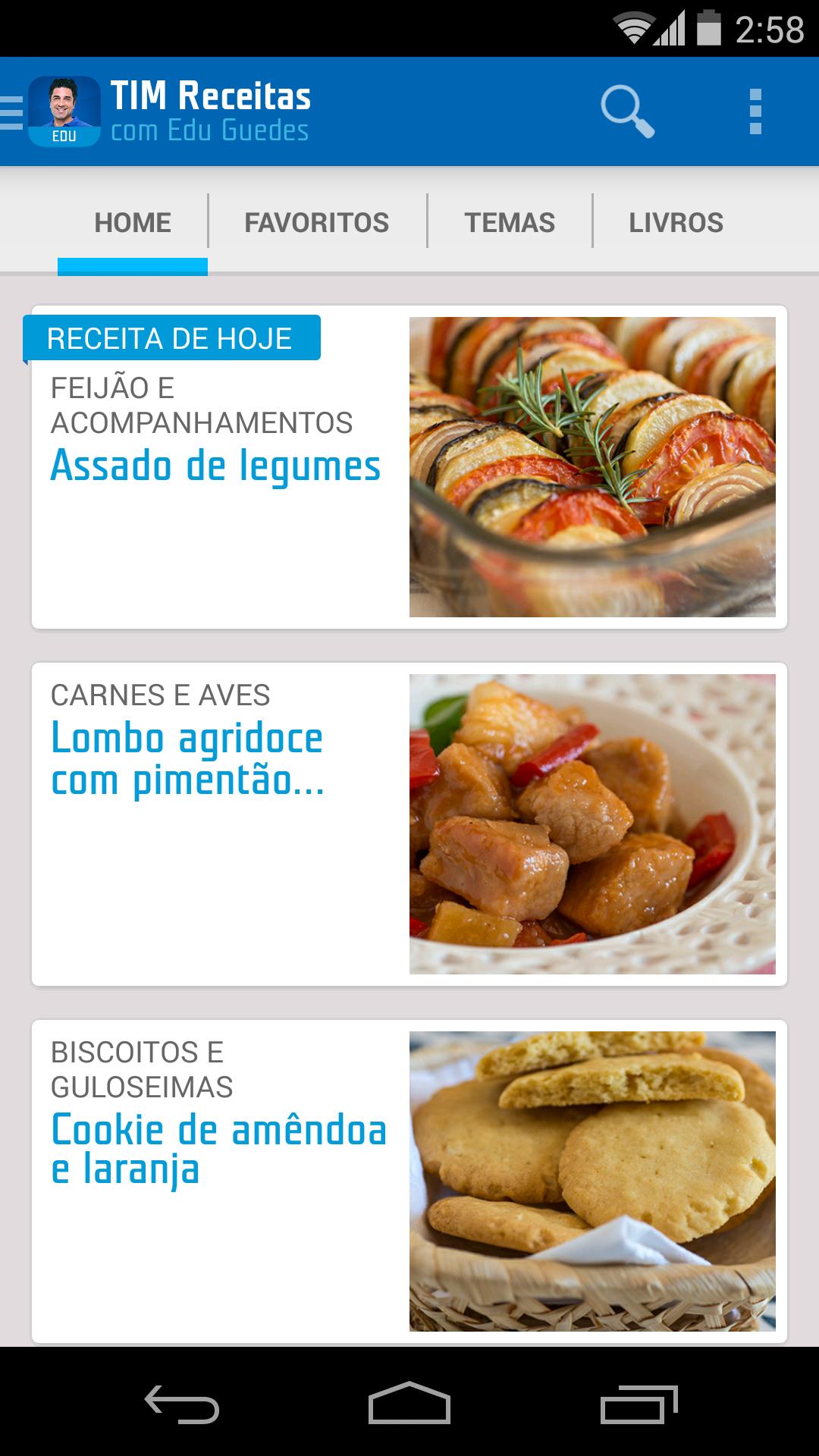Viewport: 819px width, 1456px height.
Task: Stay on the HOME tab
Action: point(132,222)
